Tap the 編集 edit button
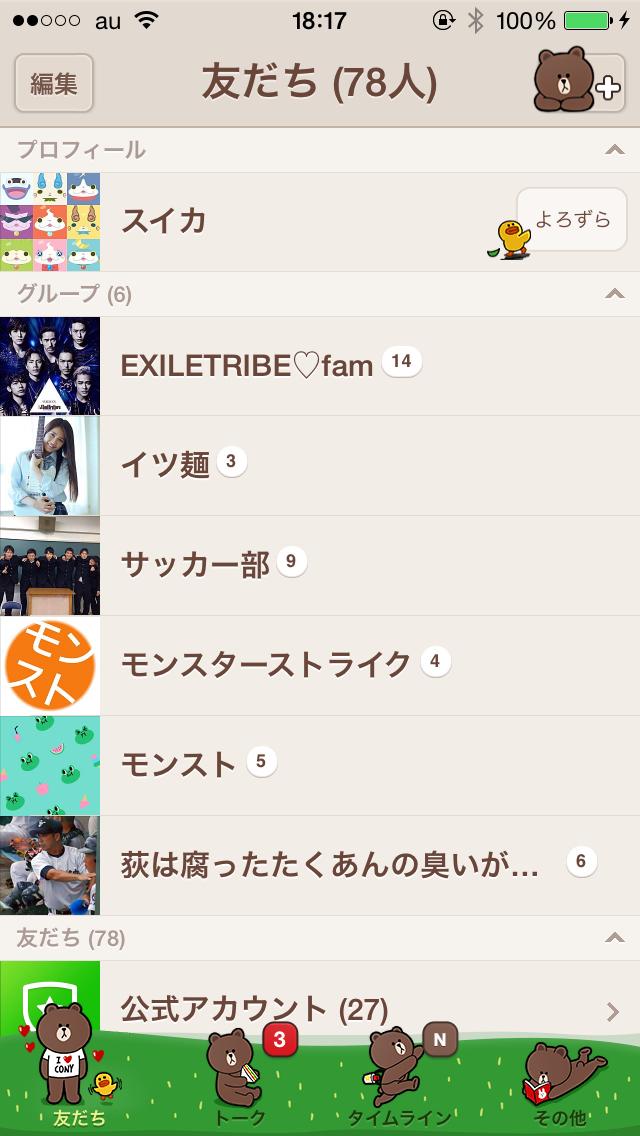Viewport: 640px width, 1136px height. (54, 83)
